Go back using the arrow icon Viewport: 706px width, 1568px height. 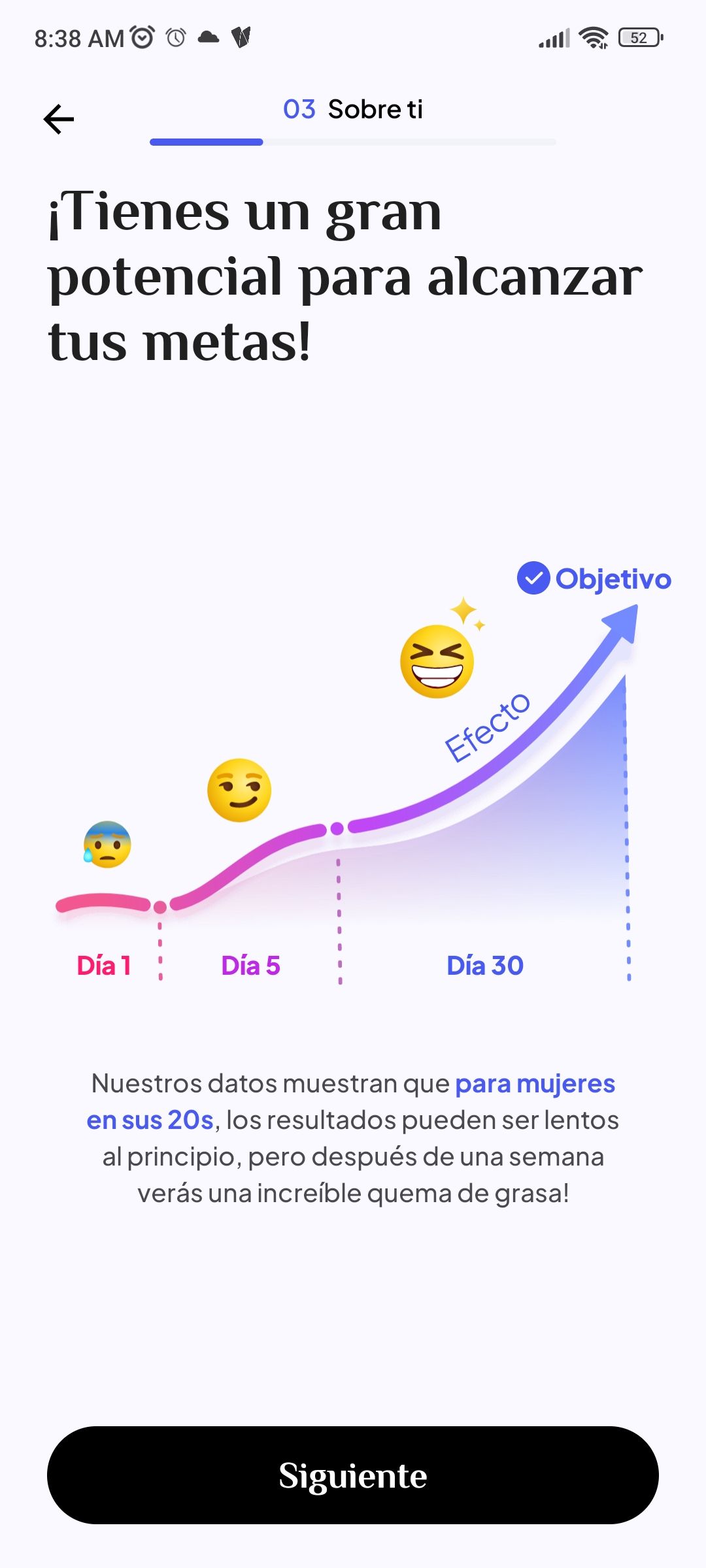coord(59,119)
